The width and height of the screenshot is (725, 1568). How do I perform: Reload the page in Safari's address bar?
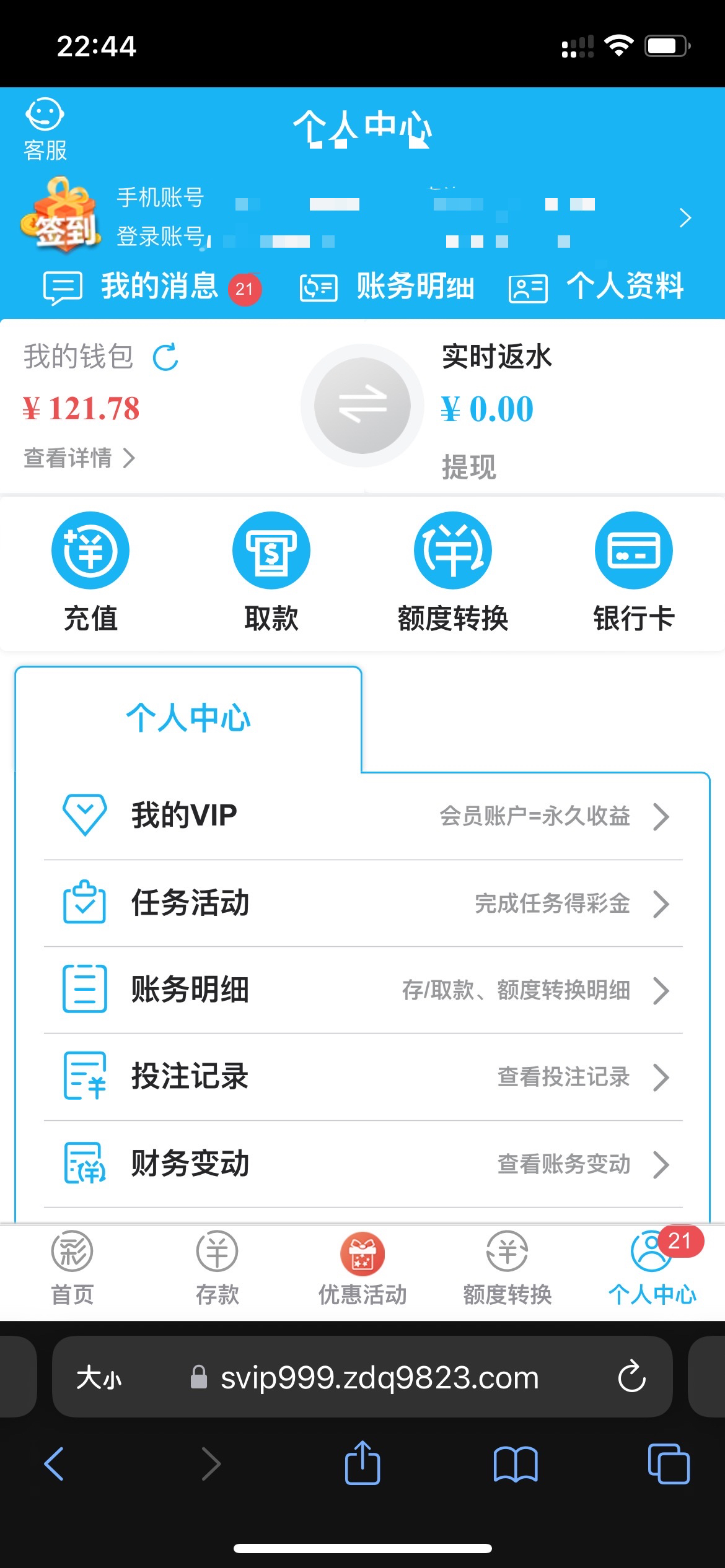(631, 1377)
